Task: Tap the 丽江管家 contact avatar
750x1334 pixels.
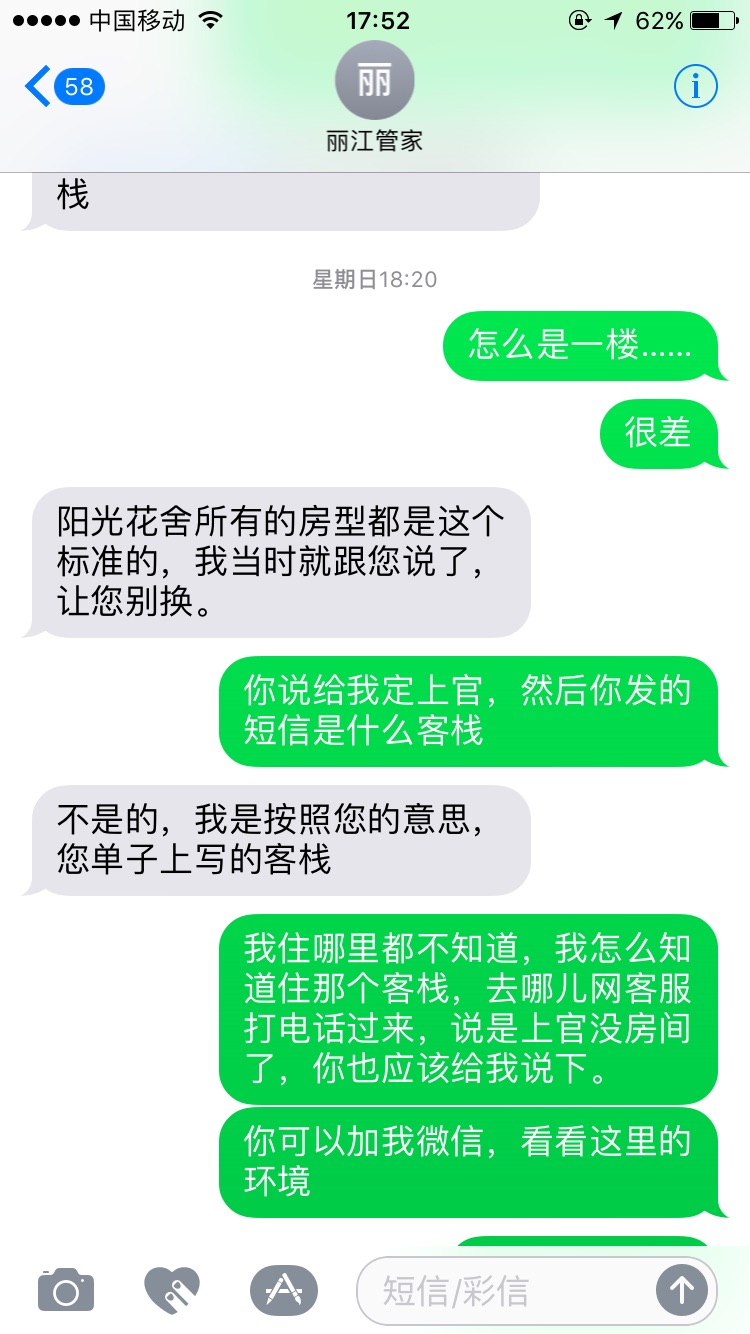Action: [374, 81]
